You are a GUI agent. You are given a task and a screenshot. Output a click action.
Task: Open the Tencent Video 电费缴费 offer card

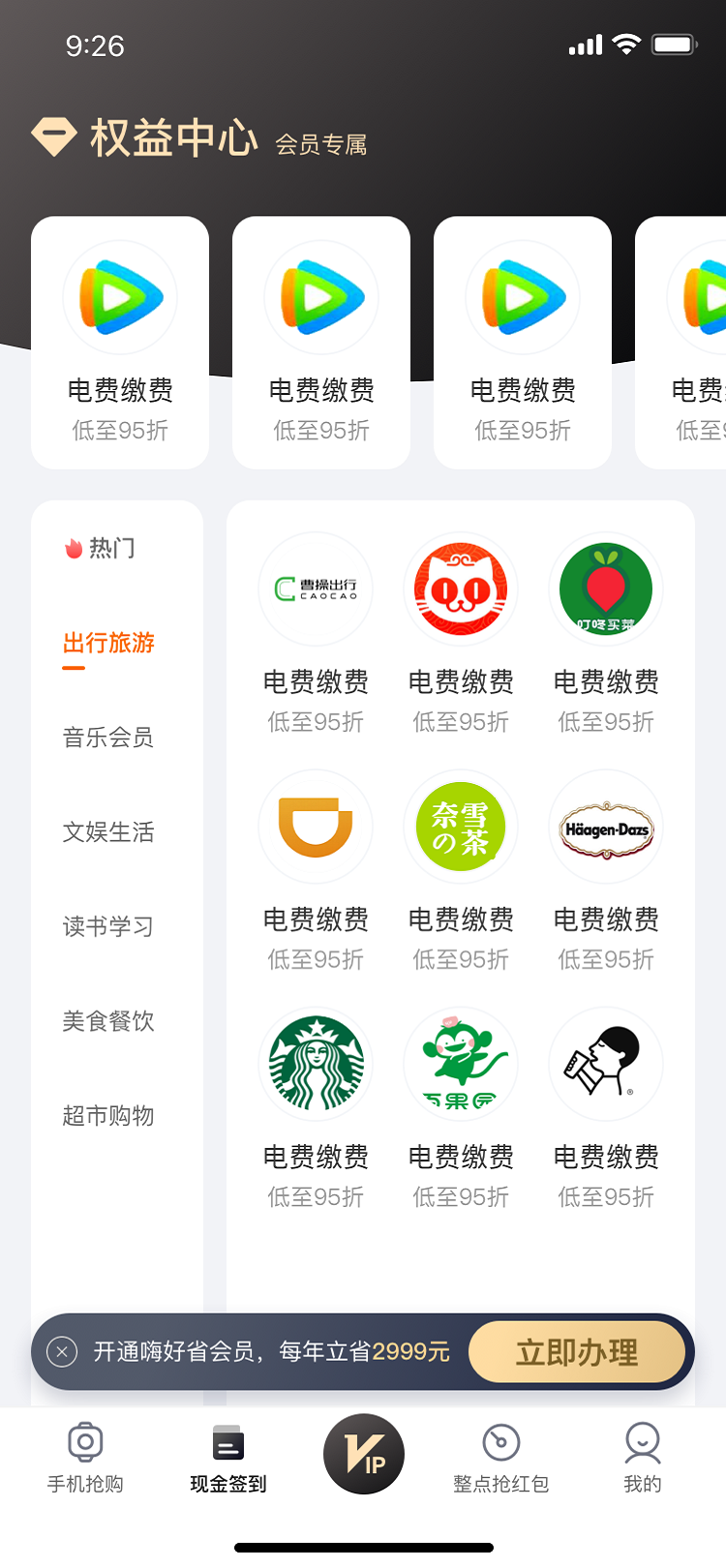(119, 343)
